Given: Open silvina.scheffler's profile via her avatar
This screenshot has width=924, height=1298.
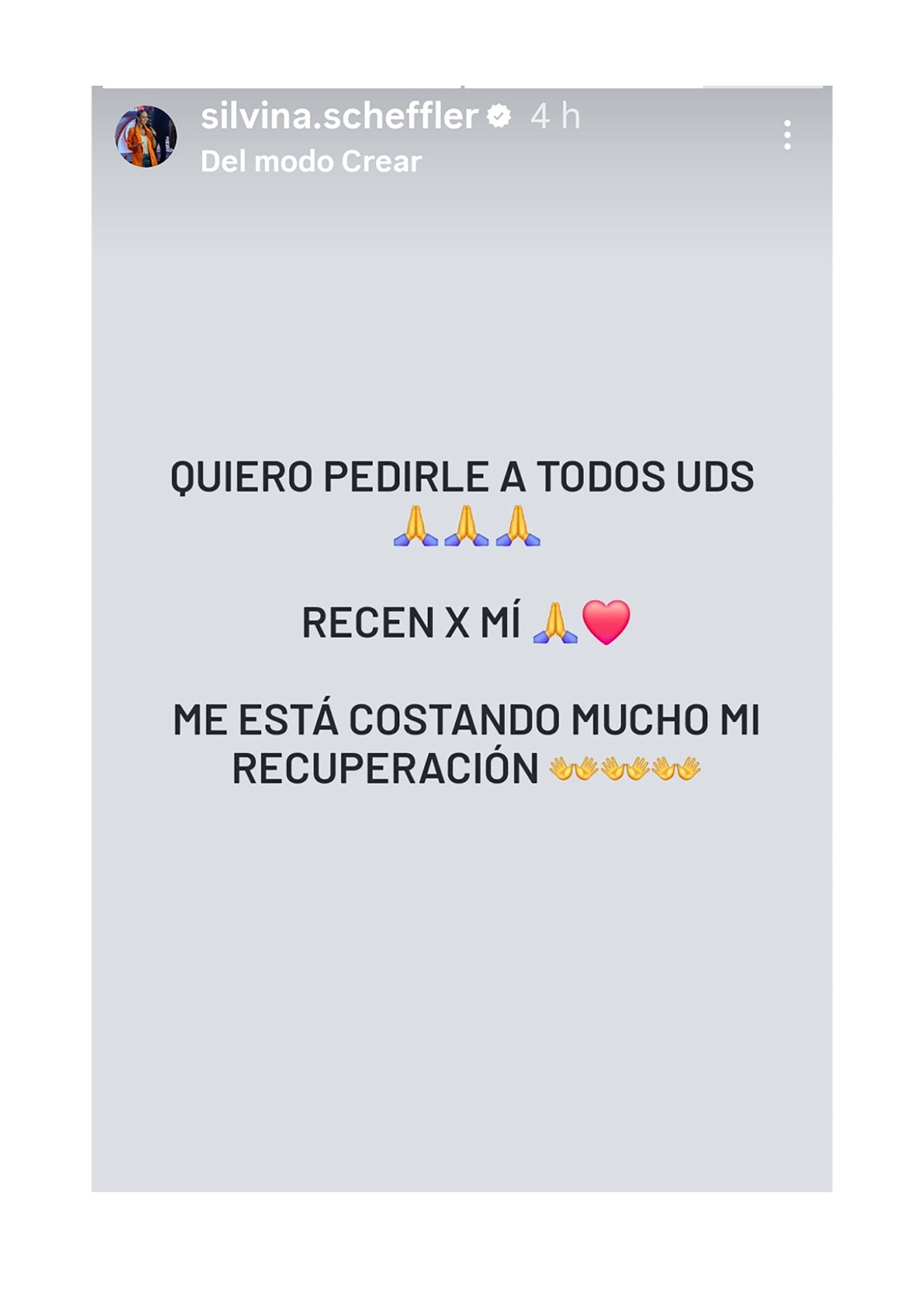Looking at the screenshot, I should [x=146, y=137].
